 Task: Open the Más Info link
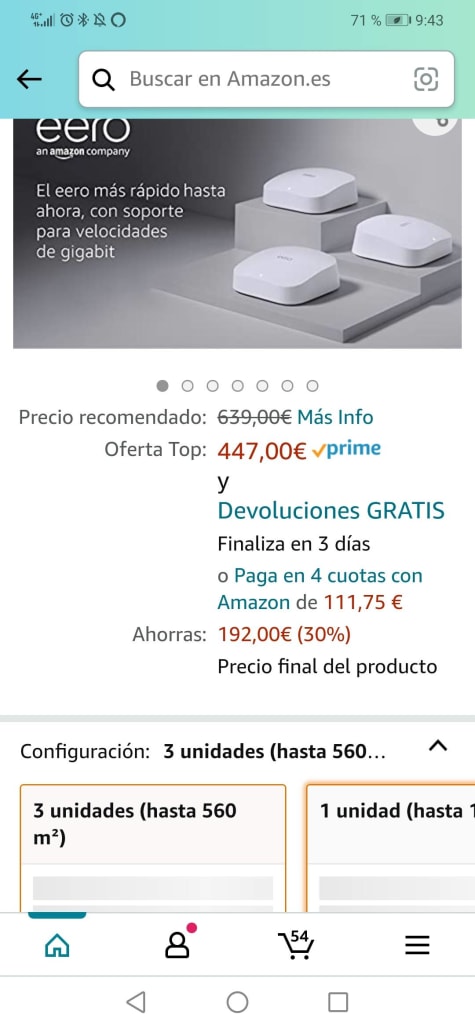point(335,417)
